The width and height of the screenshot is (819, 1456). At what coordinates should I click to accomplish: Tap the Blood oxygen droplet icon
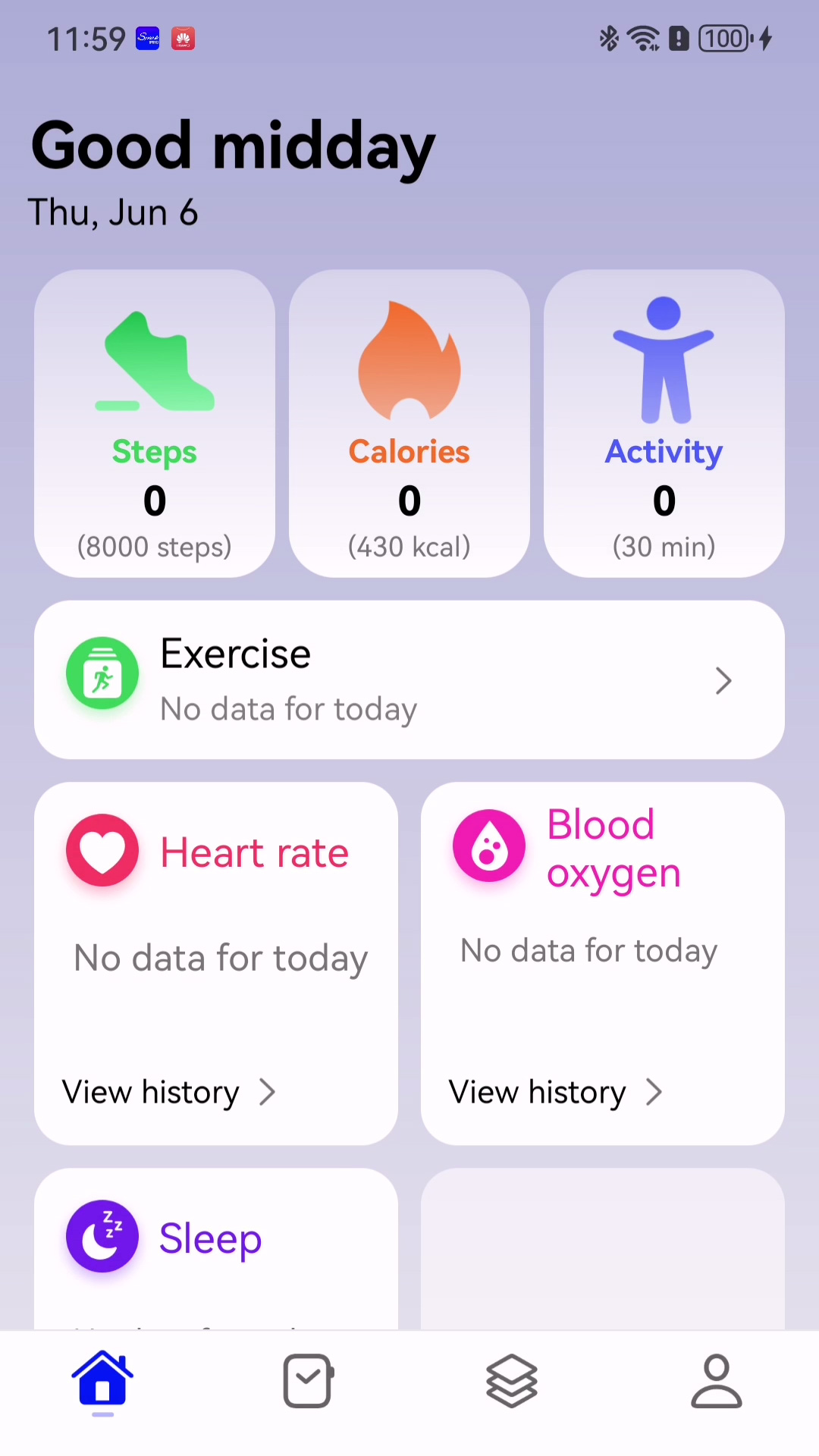pos(489,845)
